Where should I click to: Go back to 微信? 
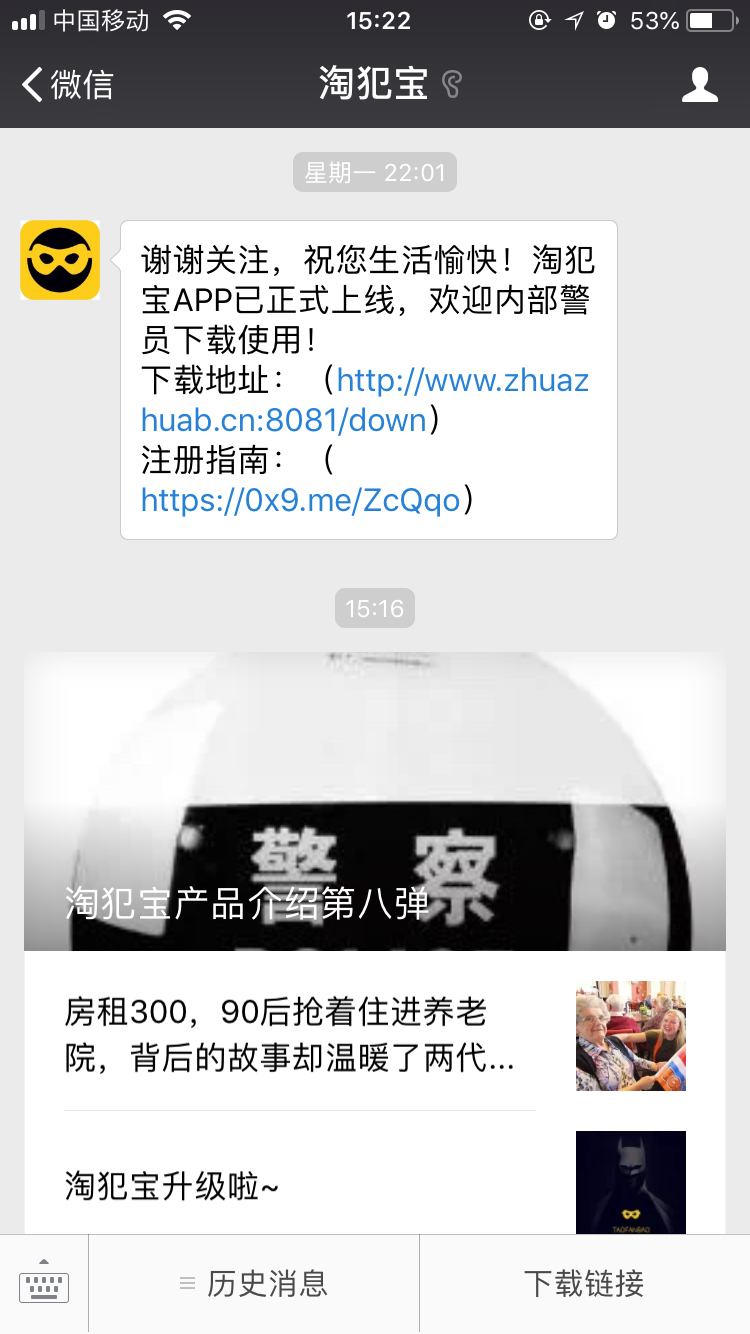pos(67,84)
